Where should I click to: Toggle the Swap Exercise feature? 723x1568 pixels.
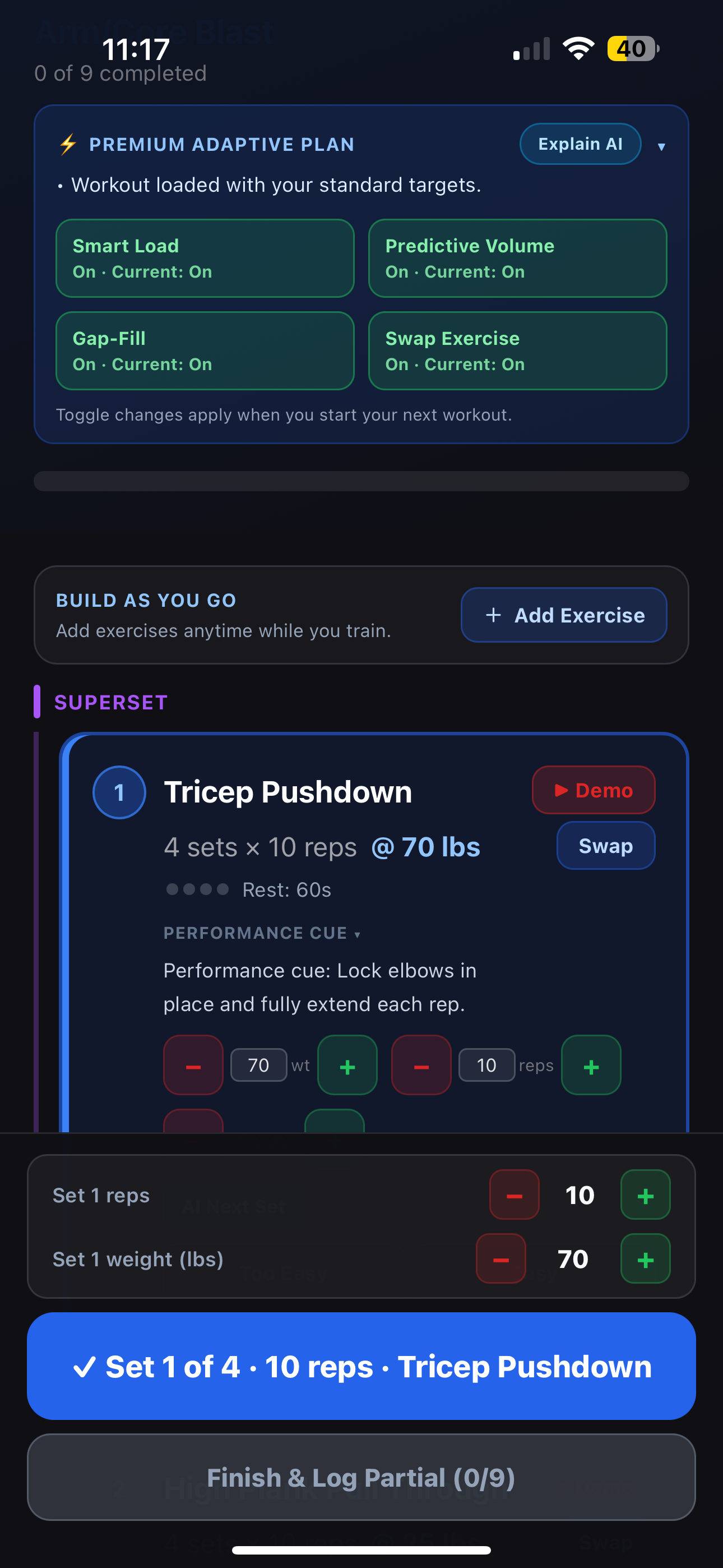coord(517,351)
